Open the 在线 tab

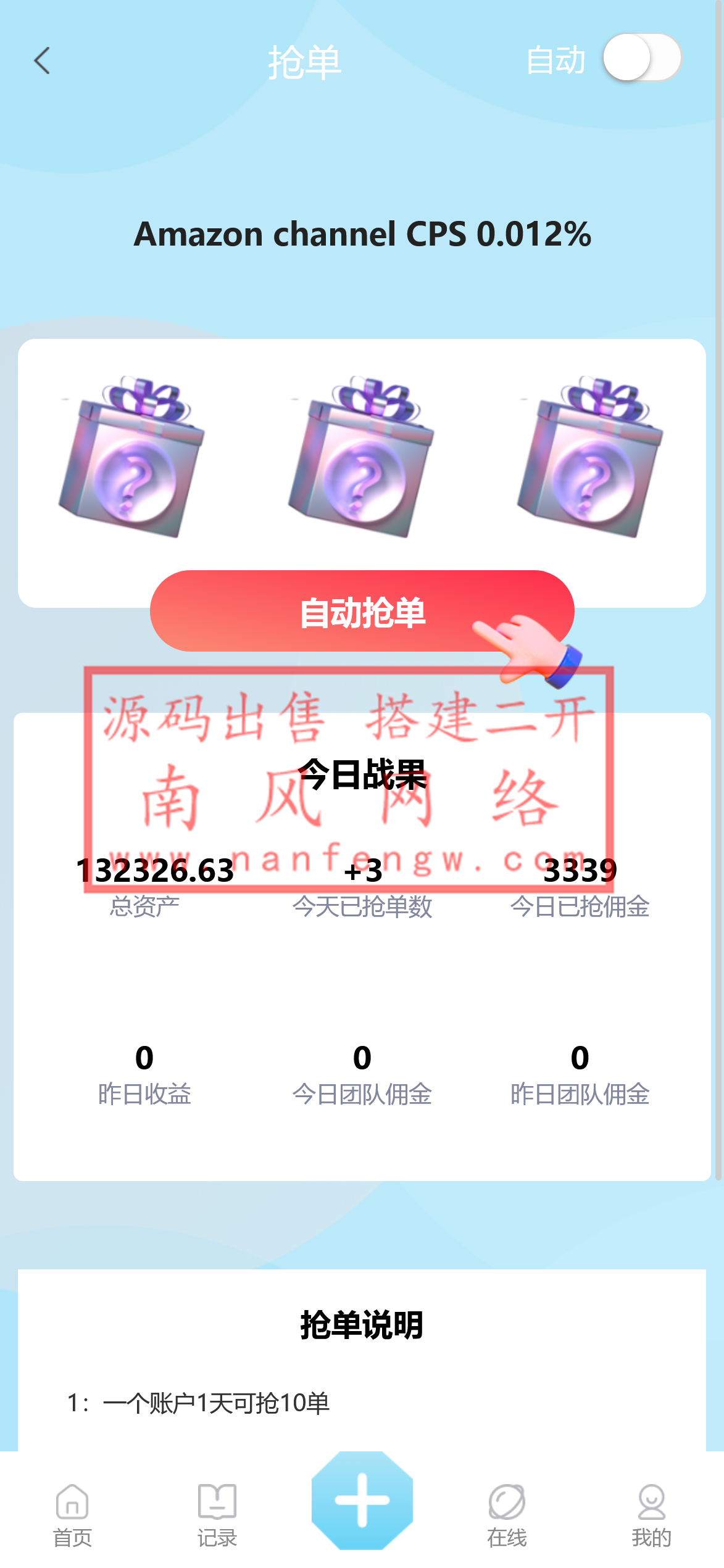tap(507, 1514)
